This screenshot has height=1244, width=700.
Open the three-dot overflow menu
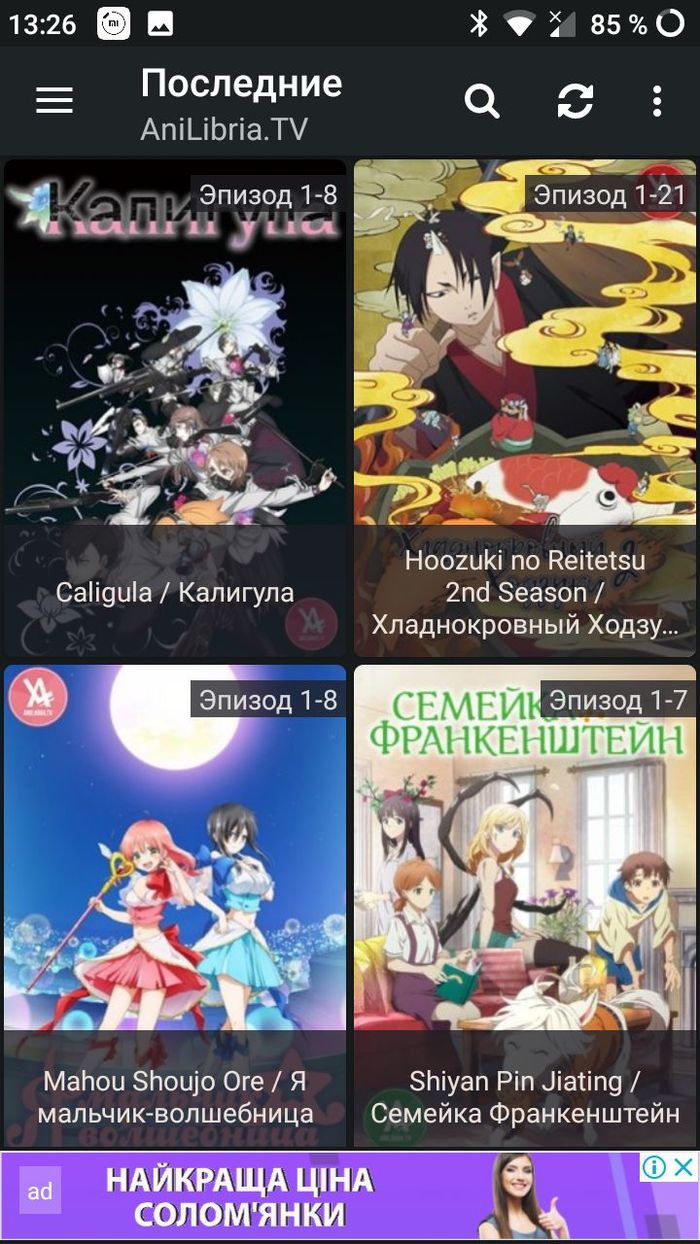click(656, 101)
